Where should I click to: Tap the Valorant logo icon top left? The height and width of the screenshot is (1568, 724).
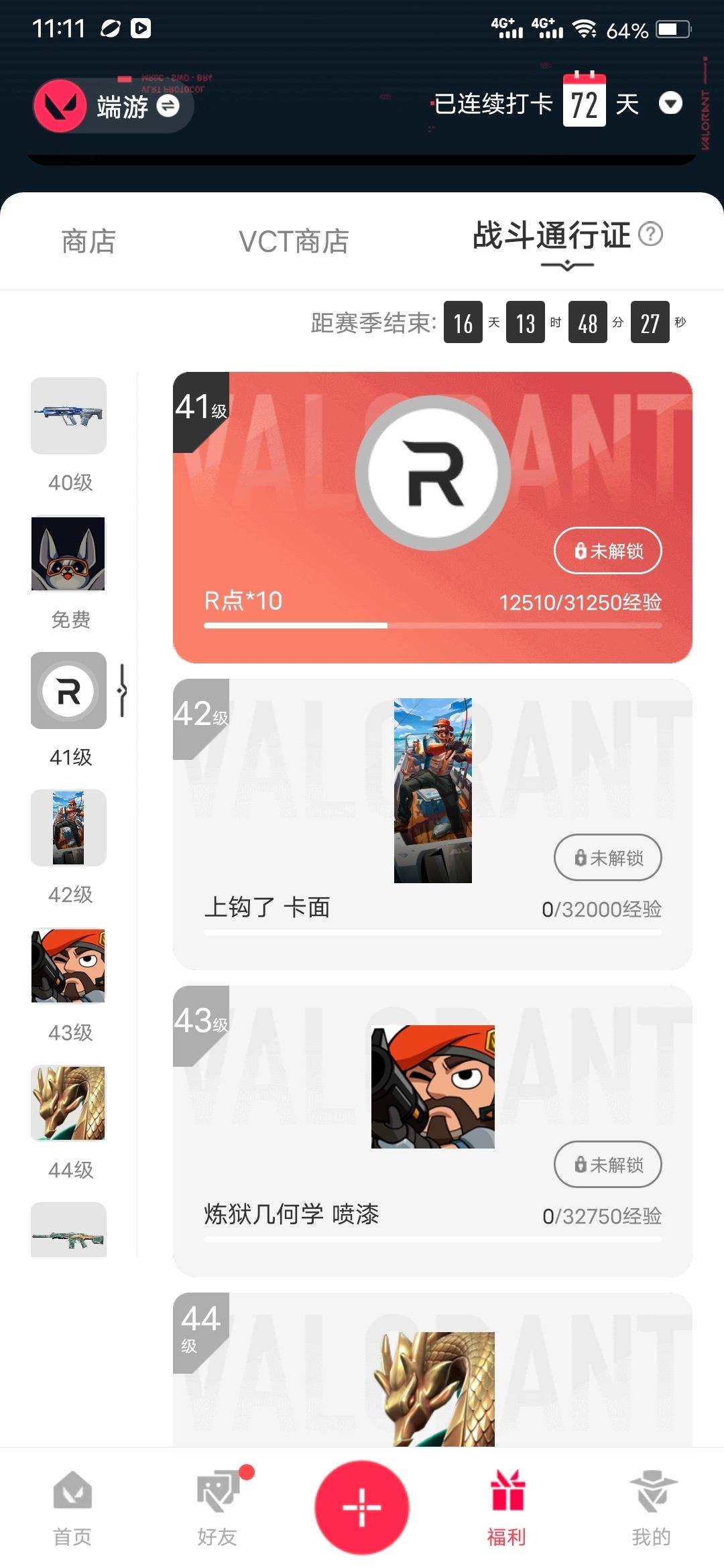[61, 105]
